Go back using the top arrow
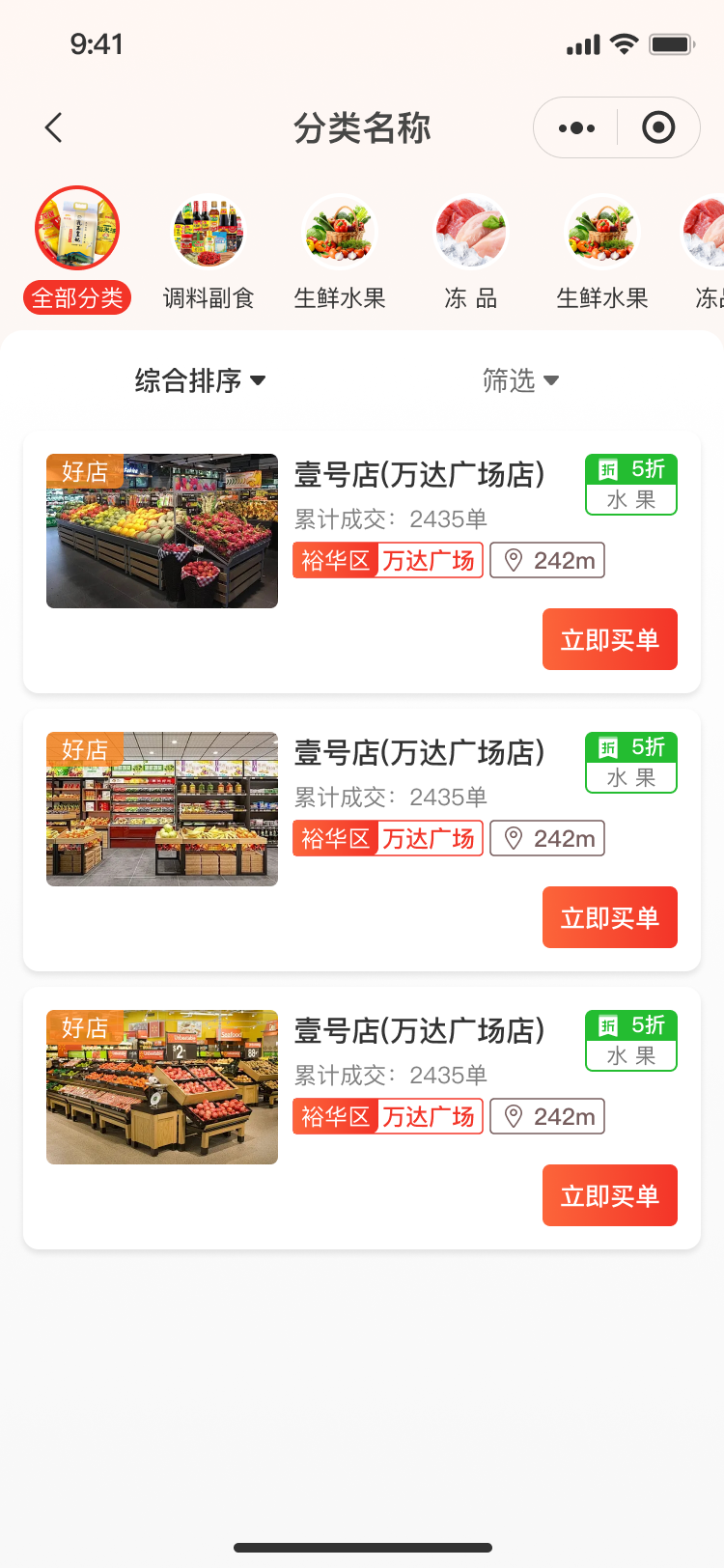Image resolution: width=724 pixels, height=1568 pixels. click(x=54, y=127)
